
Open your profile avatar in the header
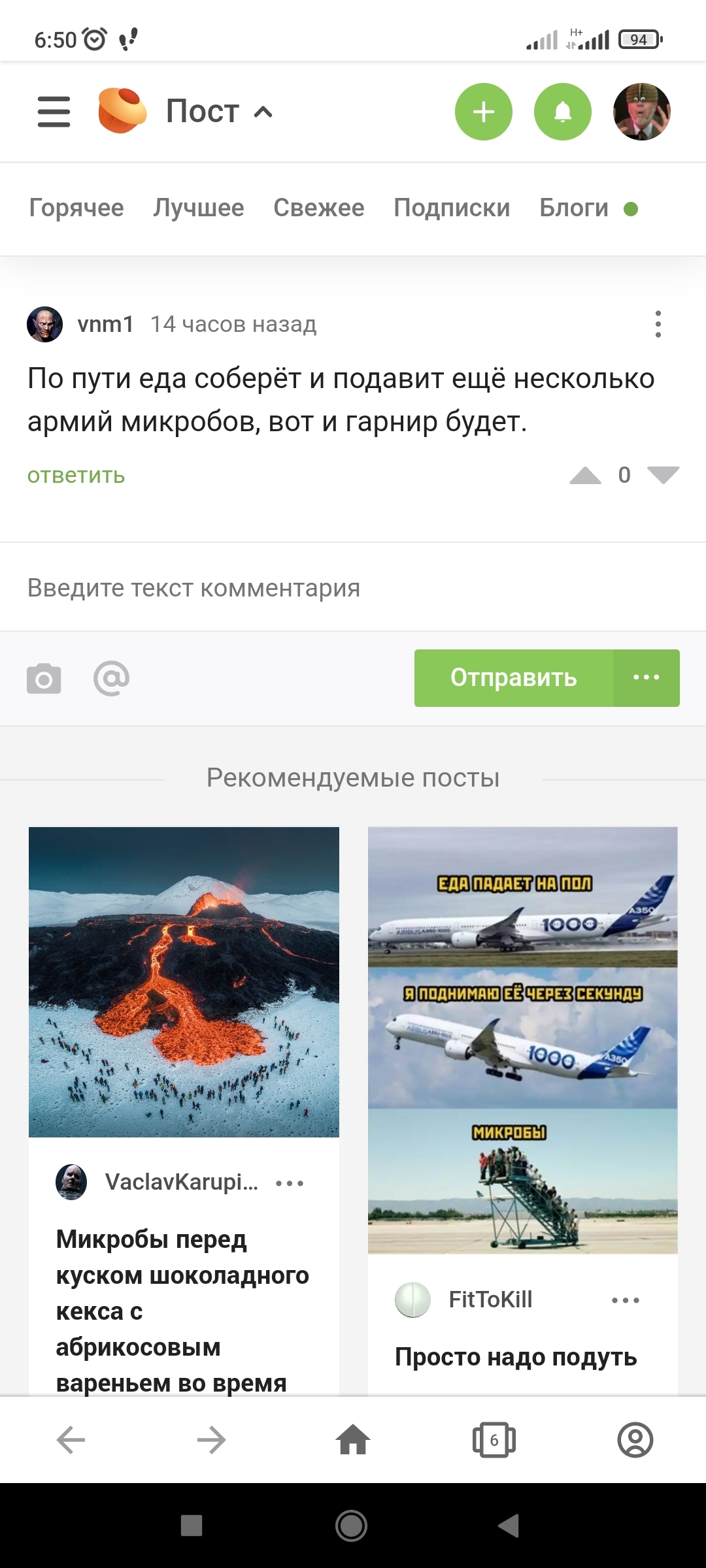coord(641,112)
